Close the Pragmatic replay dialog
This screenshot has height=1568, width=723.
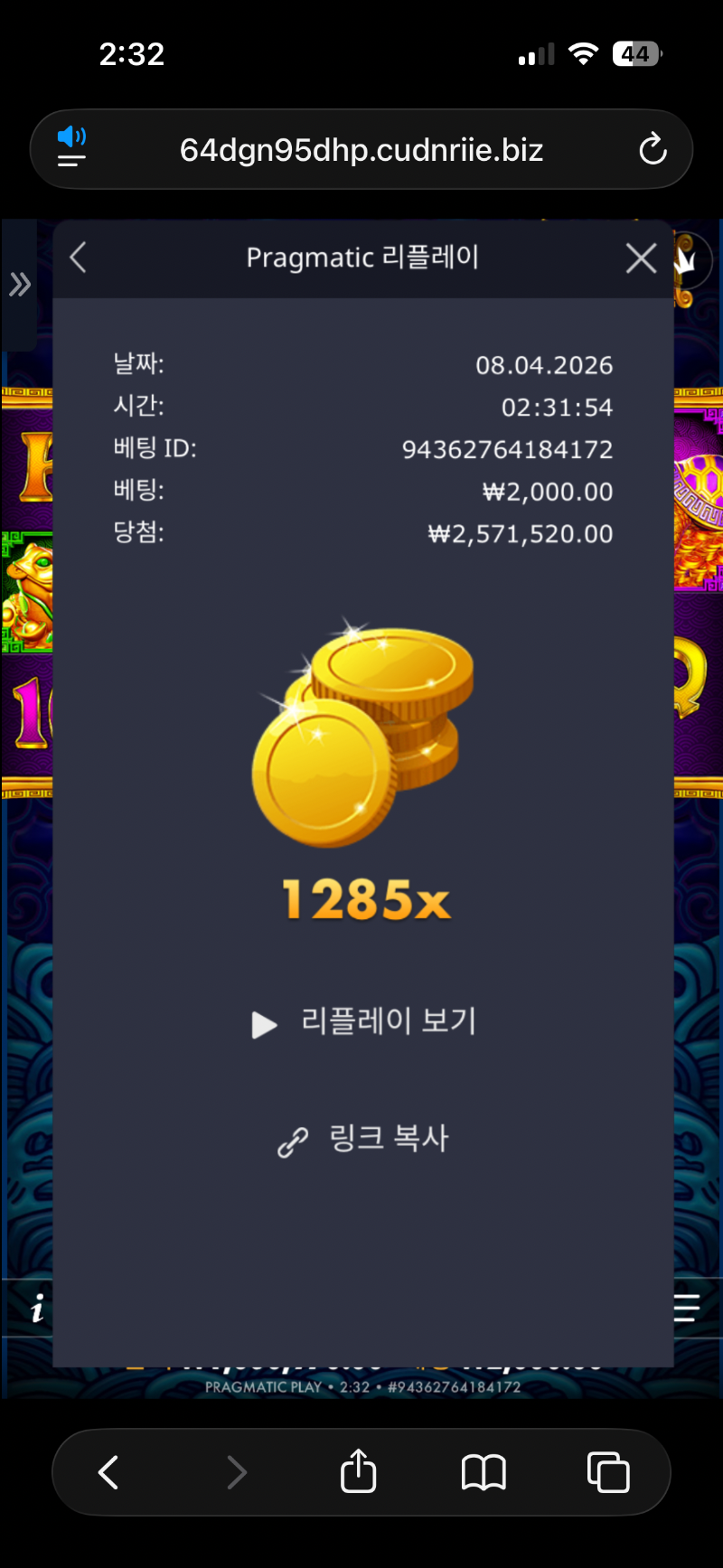[x=641, y=259]
